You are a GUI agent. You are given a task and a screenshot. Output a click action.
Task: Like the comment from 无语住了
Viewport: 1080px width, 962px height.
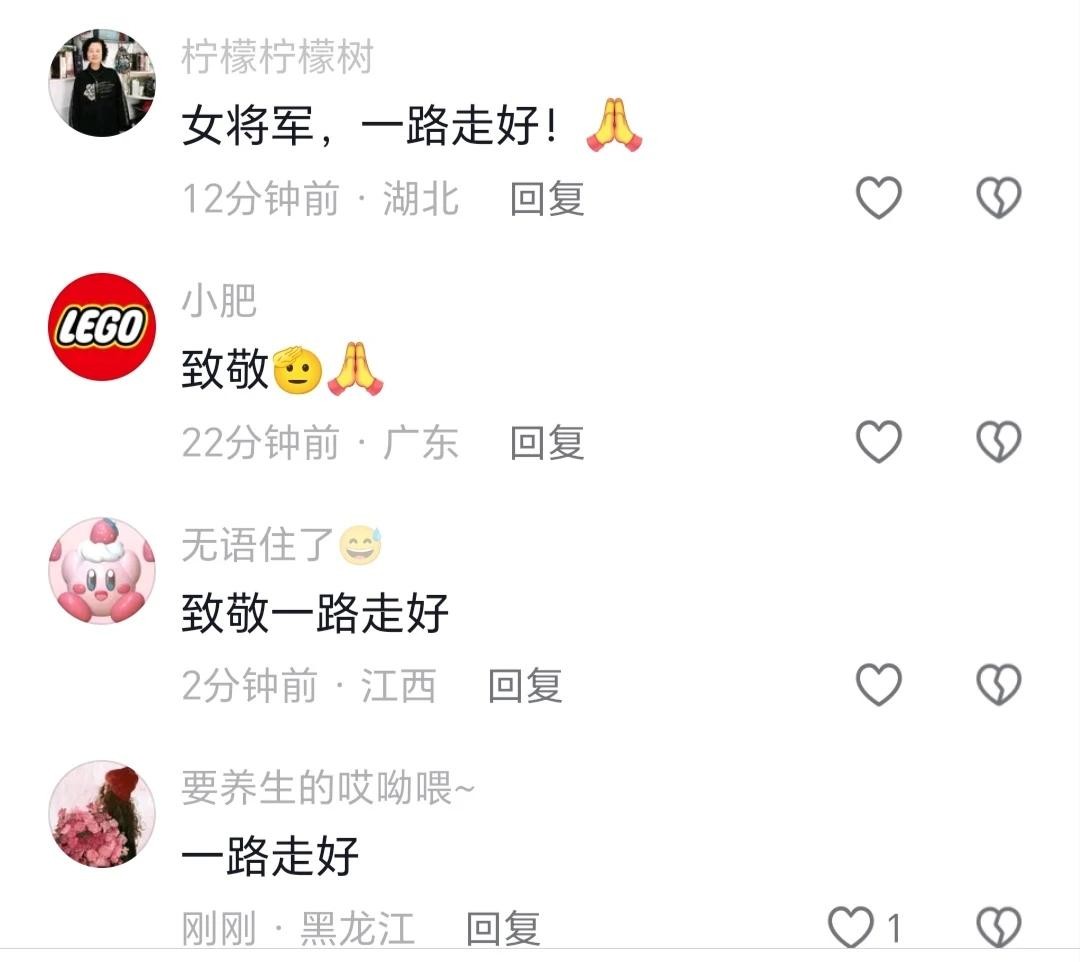point(879,686)
